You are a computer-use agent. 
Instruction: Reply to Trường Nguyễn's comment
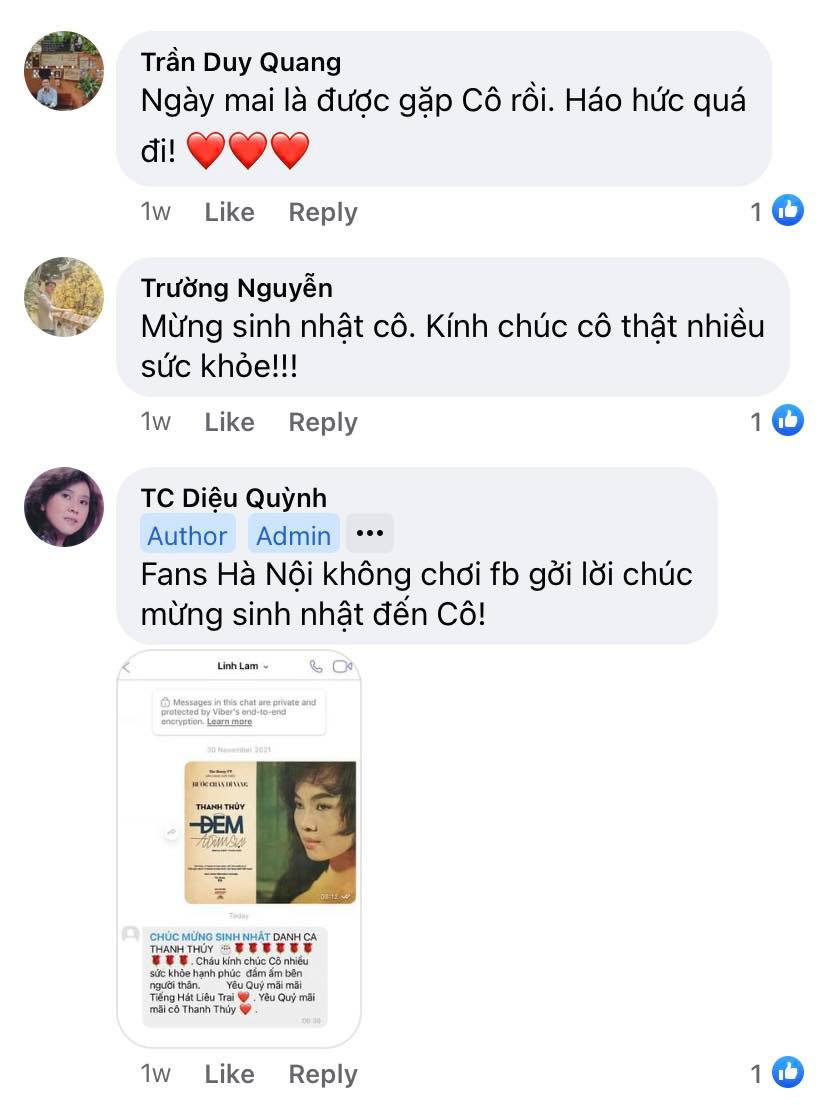(322, 422)
